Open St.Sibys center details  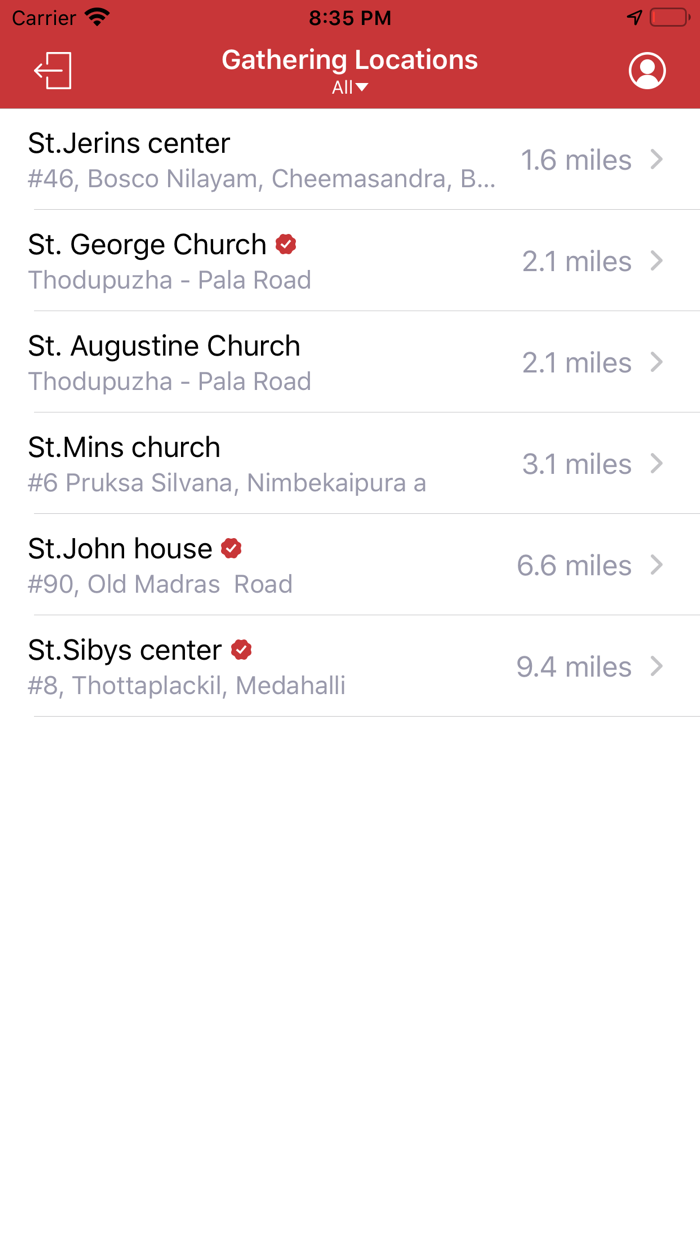point(350,666)
